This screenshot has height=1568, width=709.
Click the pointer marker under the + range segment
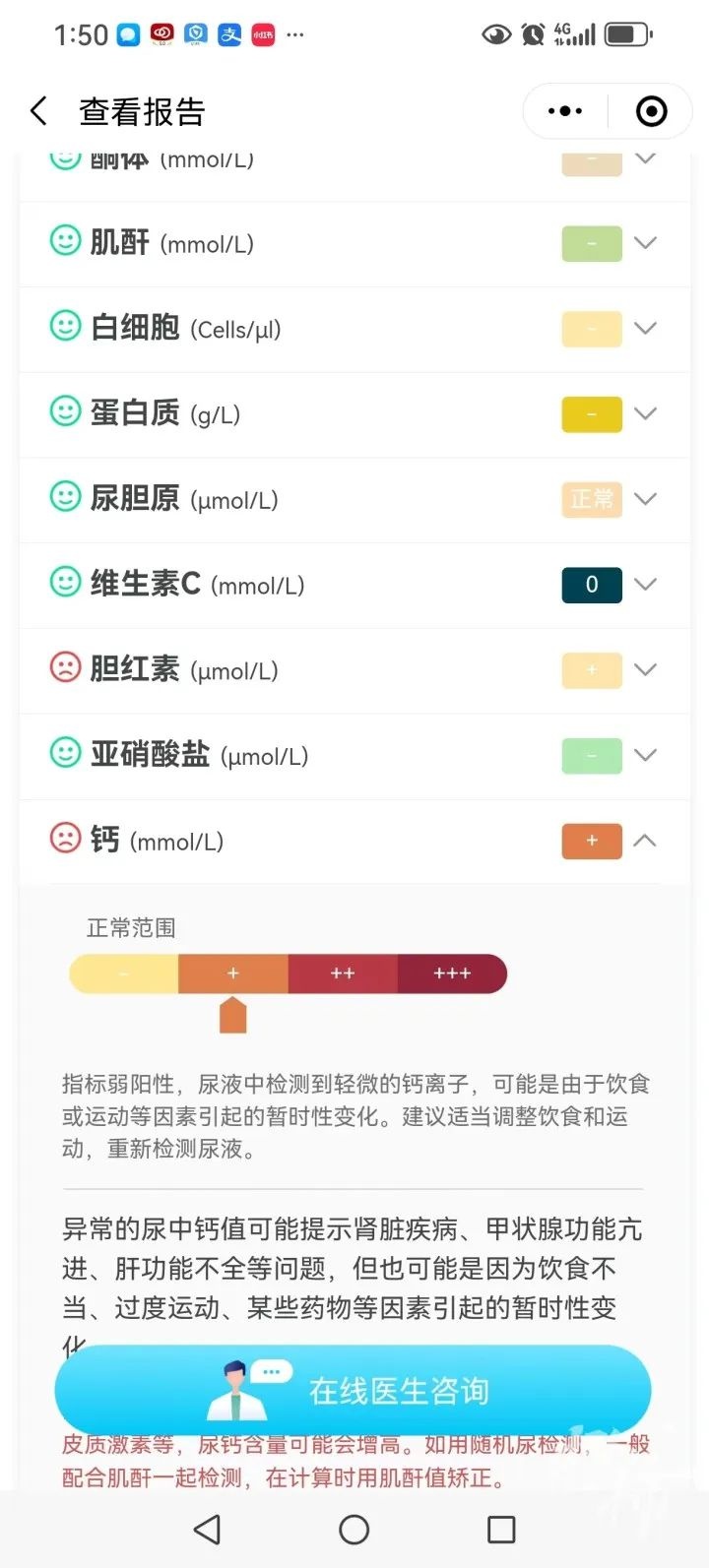(232, 1014)
